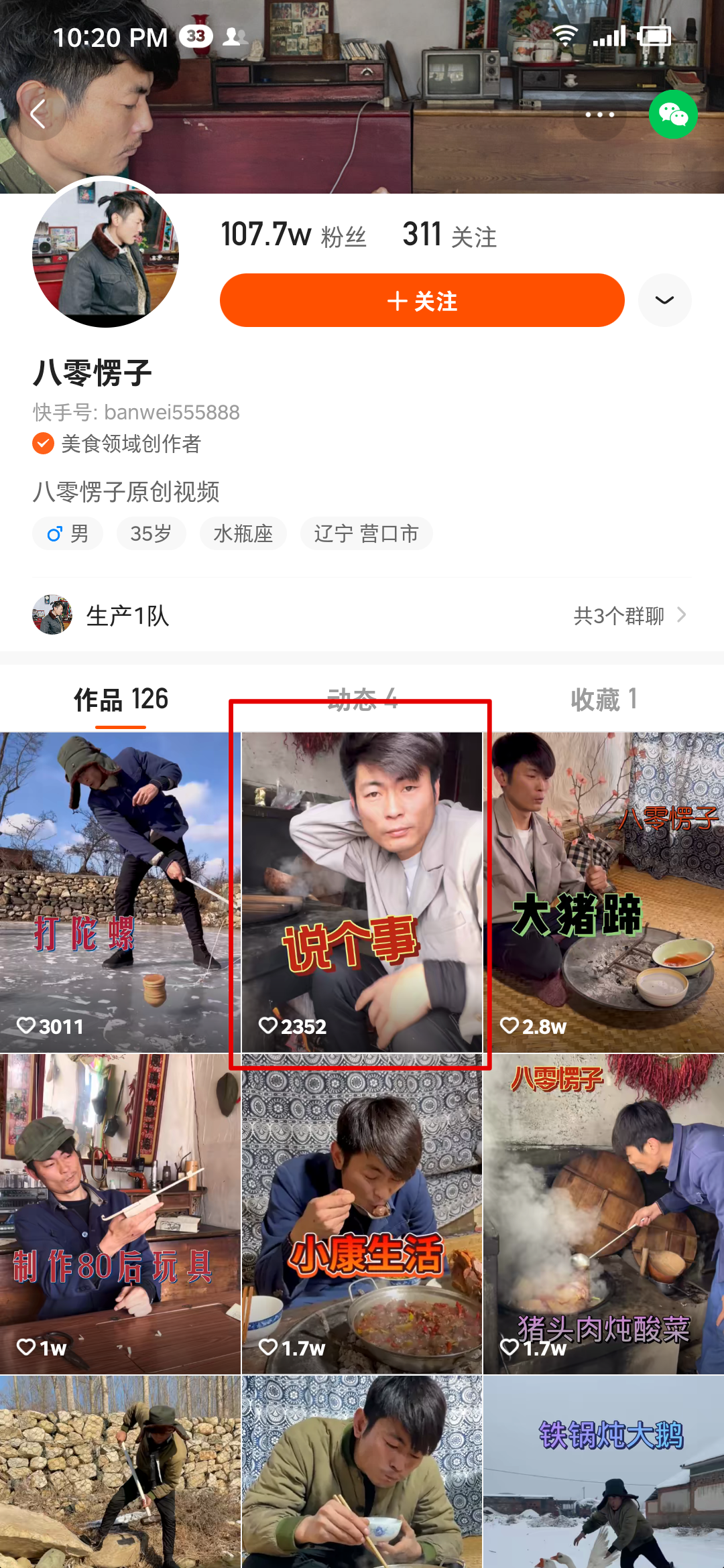The width and height of the screenshot is (724, 1568).
Task: Switch to the 收藏 1 tab
Action: [x=603, y=700]
